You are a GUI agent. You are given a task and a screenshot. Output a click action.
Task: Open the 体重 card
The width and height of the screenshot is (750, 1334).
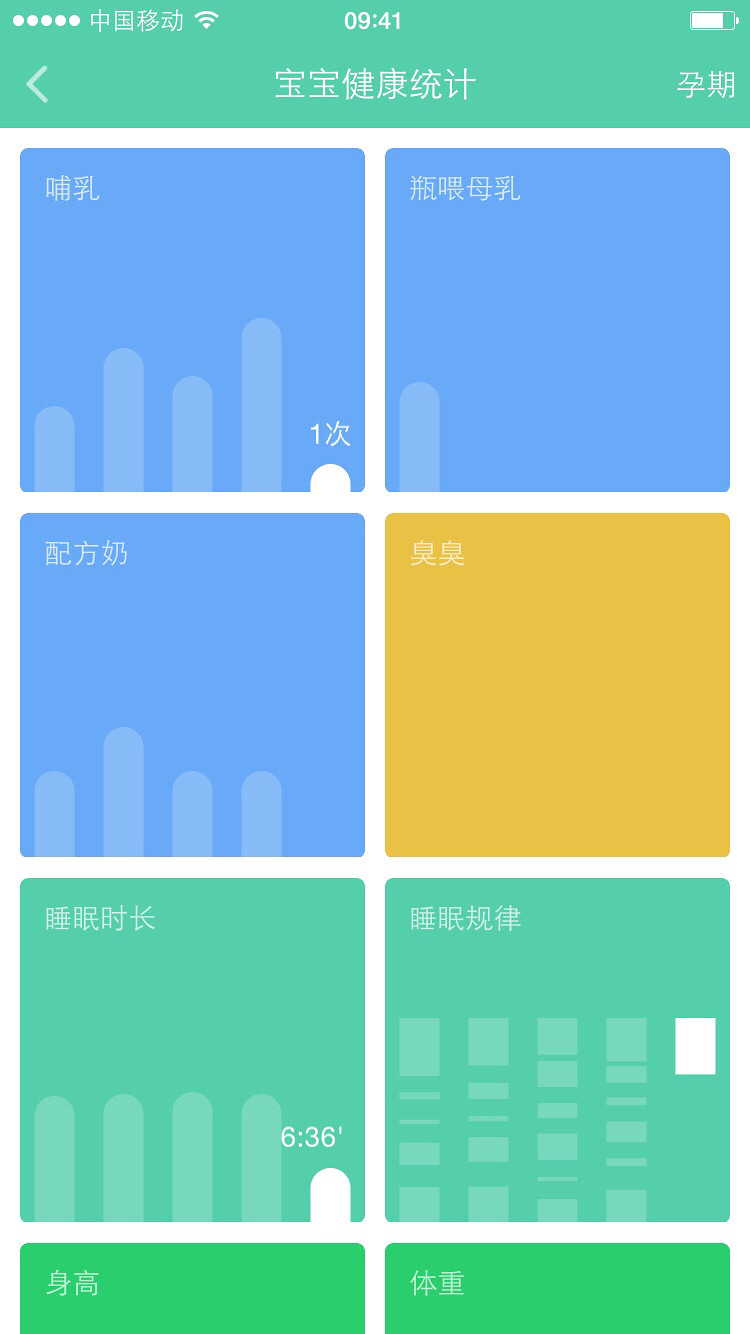557,1288
